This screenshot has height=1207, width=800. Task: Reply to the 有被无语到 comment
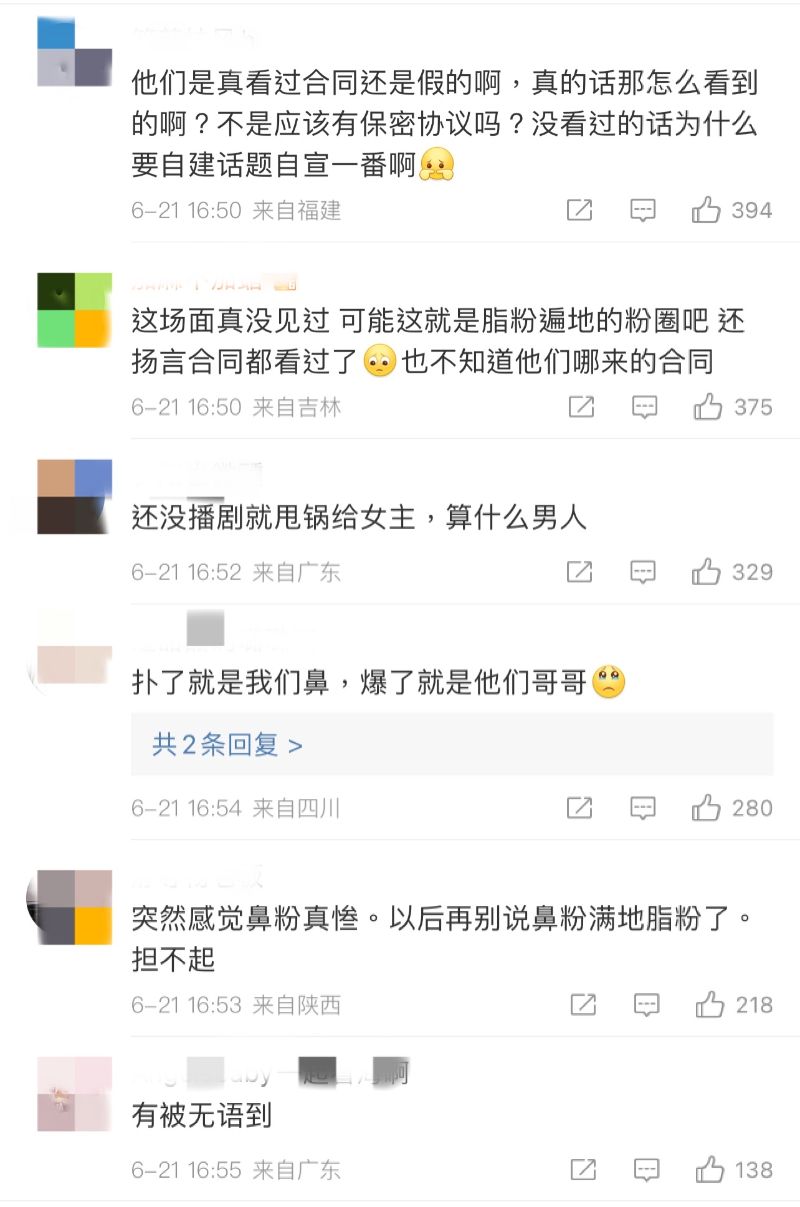click(x=645, y=1169)
